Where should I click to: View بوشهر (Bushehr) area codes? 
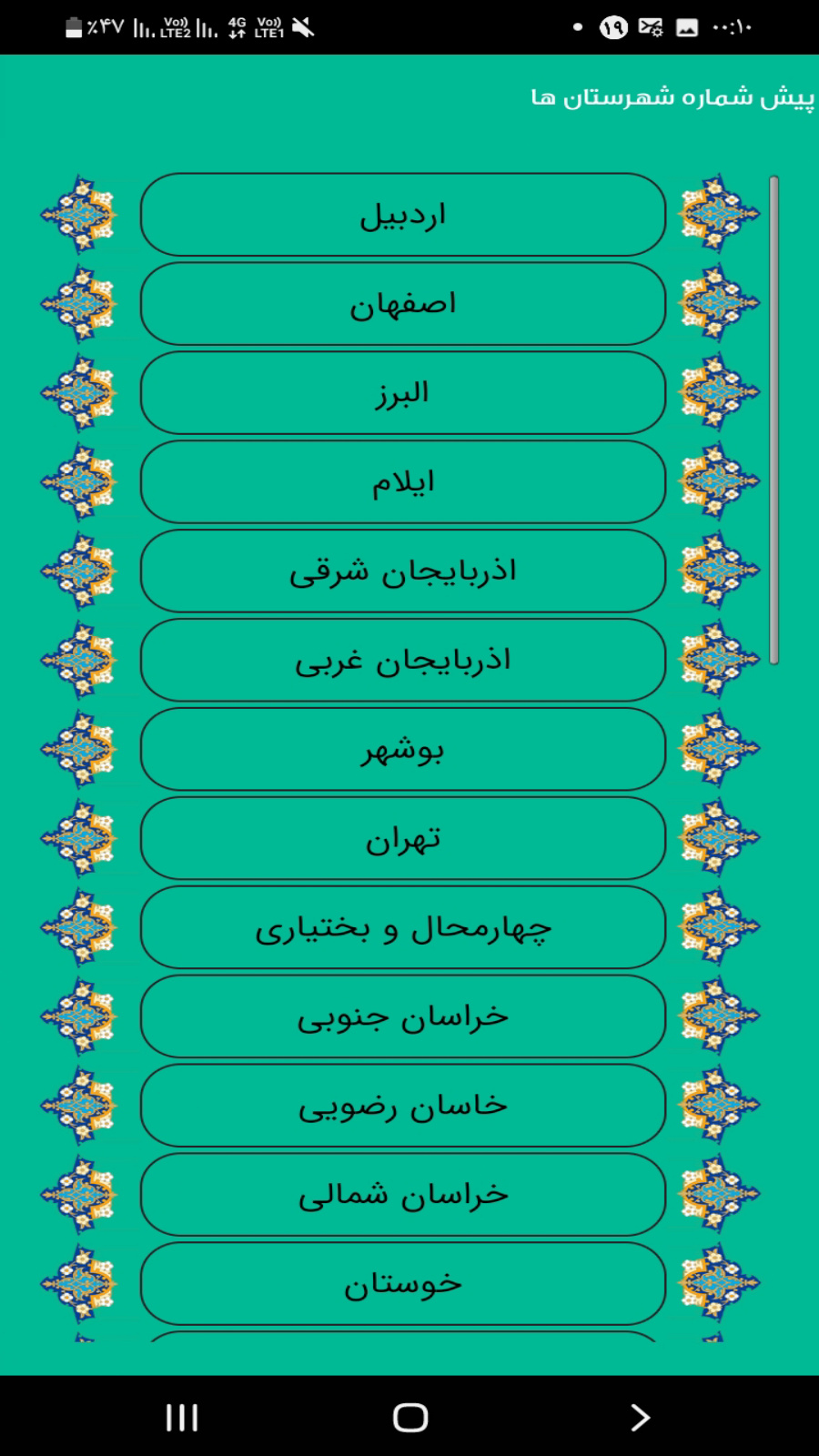tap(403, 749)
